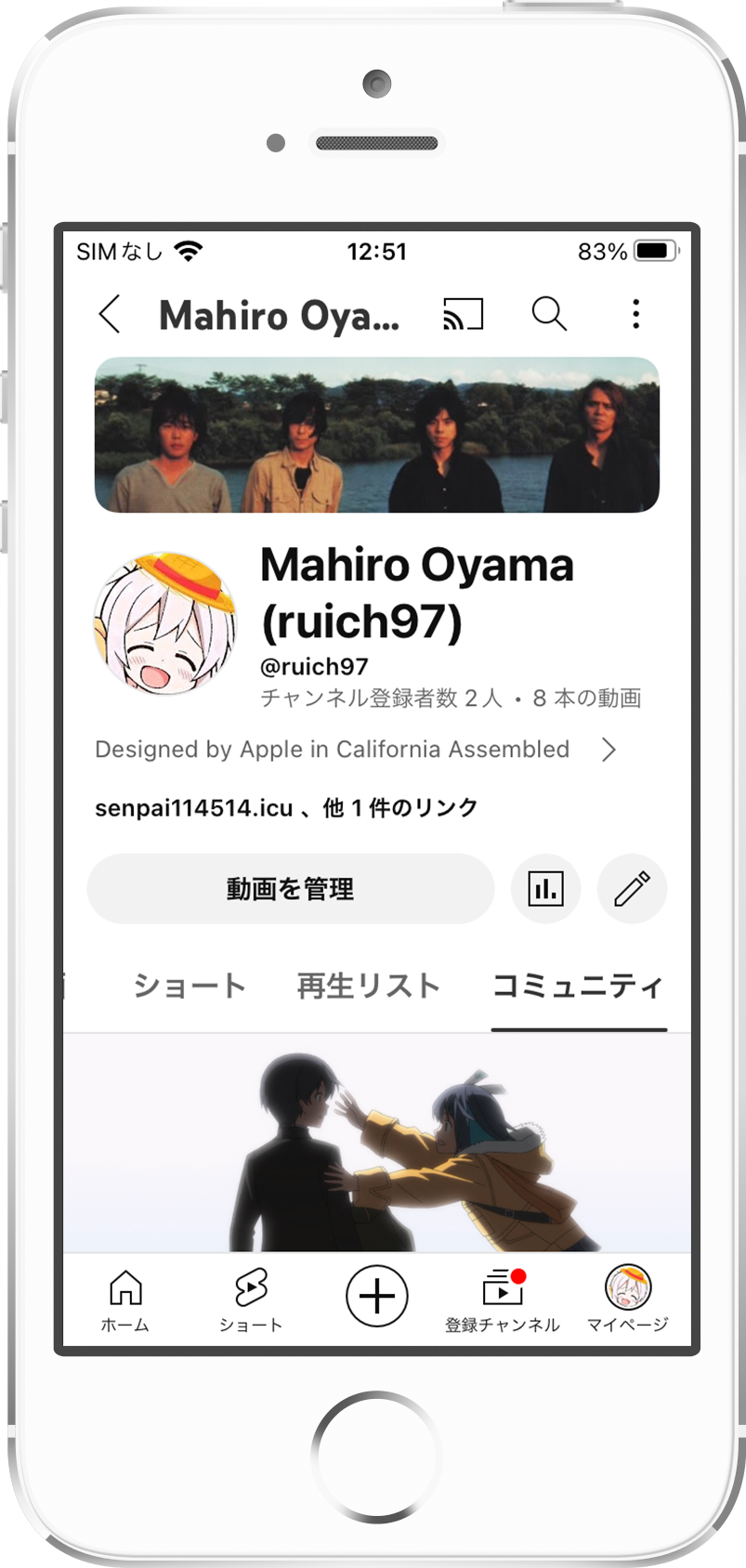This screenshot has width=746, height=1568.
Task: Open channel search magnifier
Action: pyautogui.click(x=549, y=315)
